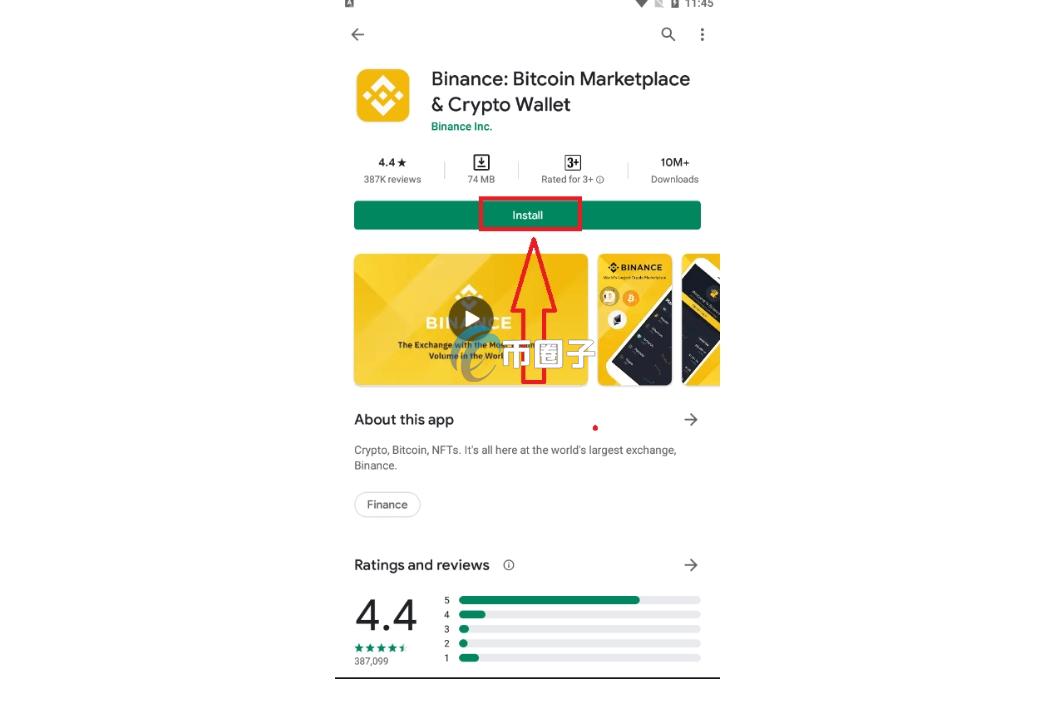Image resolution: width=1051 pixels, height=708 pixels.
Task: Open the three-dot overflow menu
Action: click(702, 35)
